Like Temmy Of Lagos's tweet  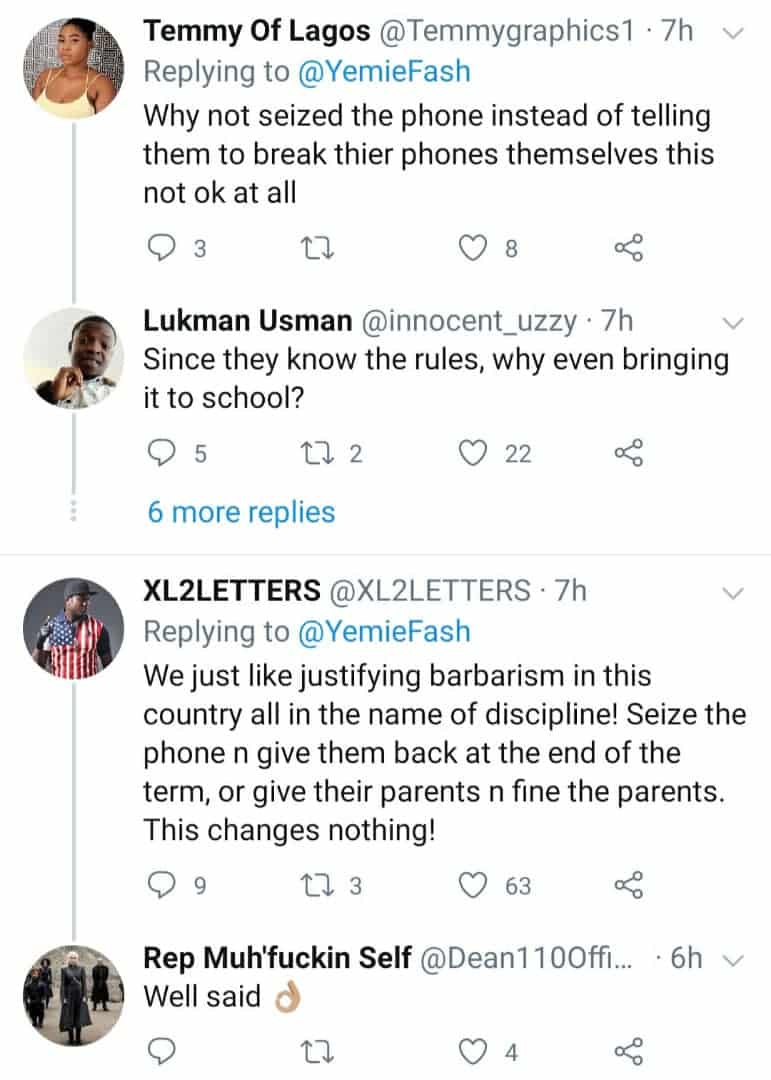click(x=473, y=249)
